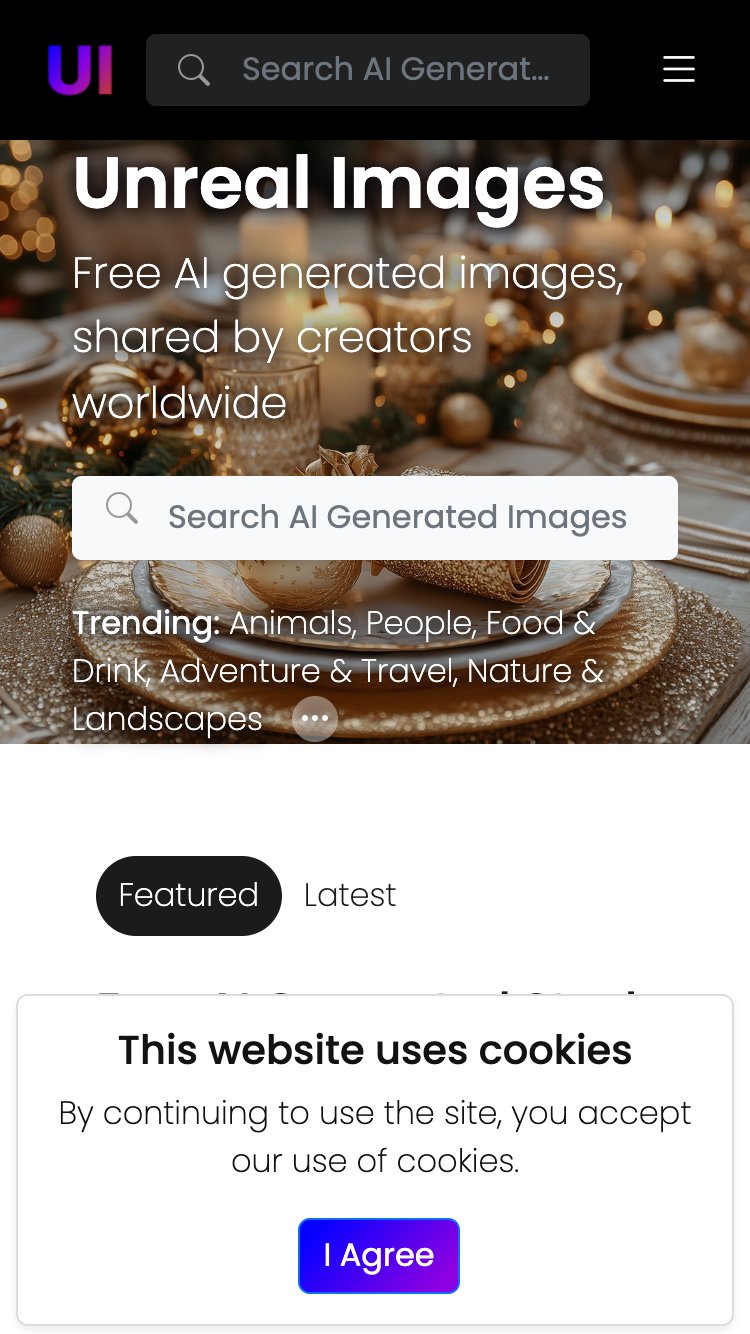Click the search icon inside the hero search field
750x1334 pixels.
(x=122, y=508)
